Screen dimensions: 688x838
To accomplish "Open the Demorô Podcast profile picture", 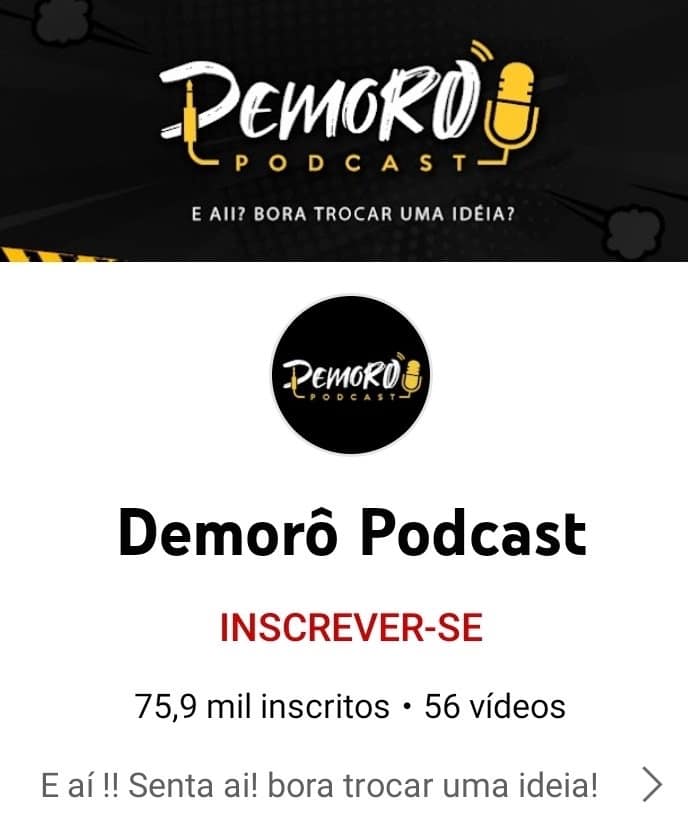I will (x=350, y=375).
